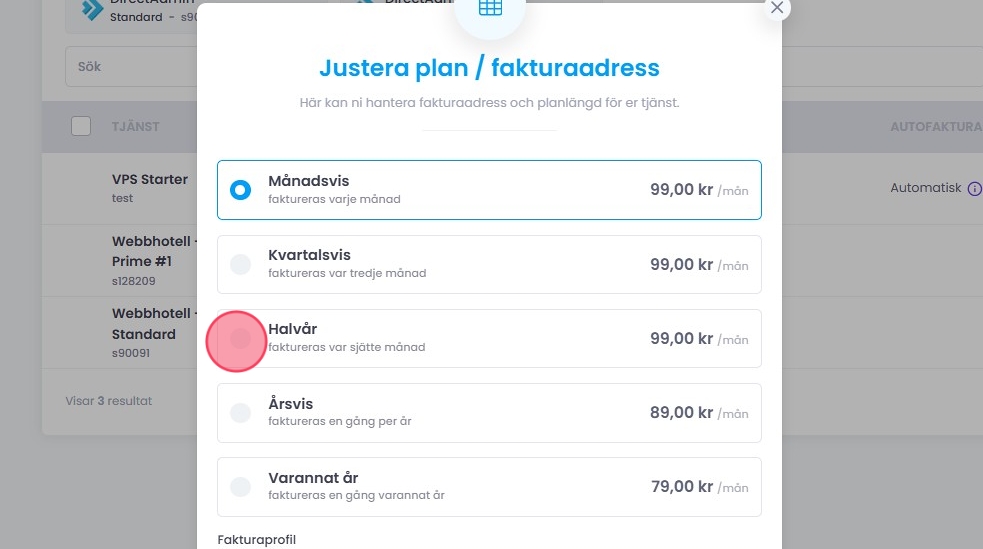Select Halvår billing period
Screen dimensions: 983x549
click(x=240, y=338)
